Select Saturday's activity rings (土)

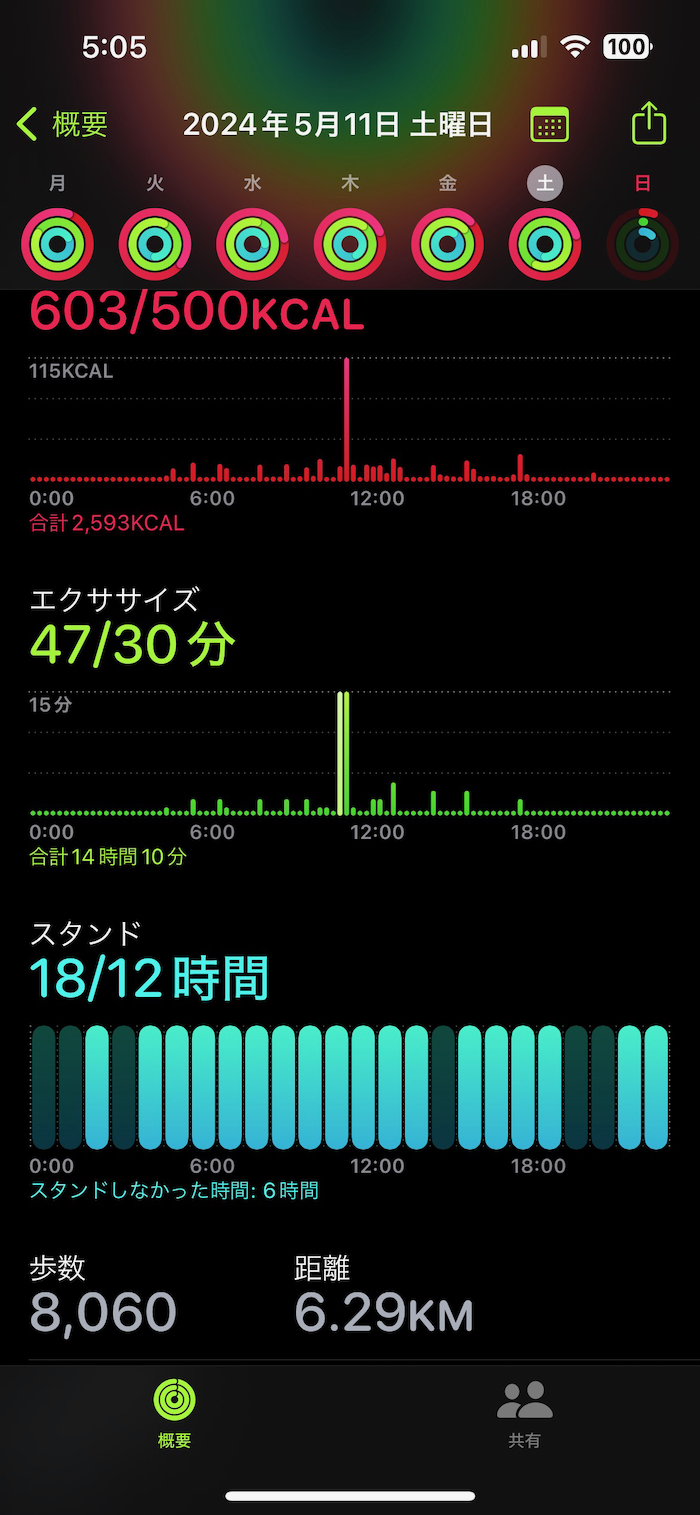tap(545, 243)
